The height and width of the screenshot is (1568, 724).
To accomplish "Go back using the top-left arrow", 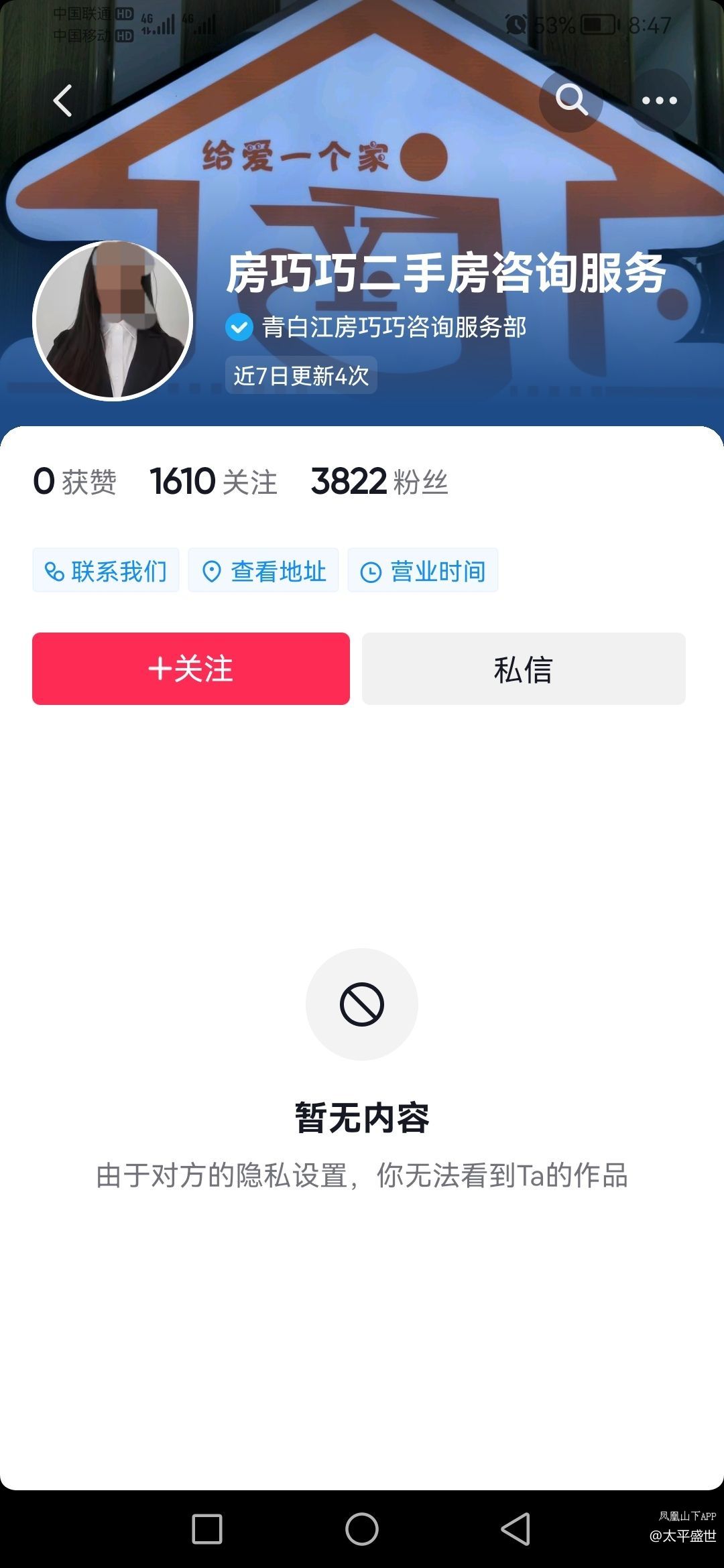I will tap(62, 101).
